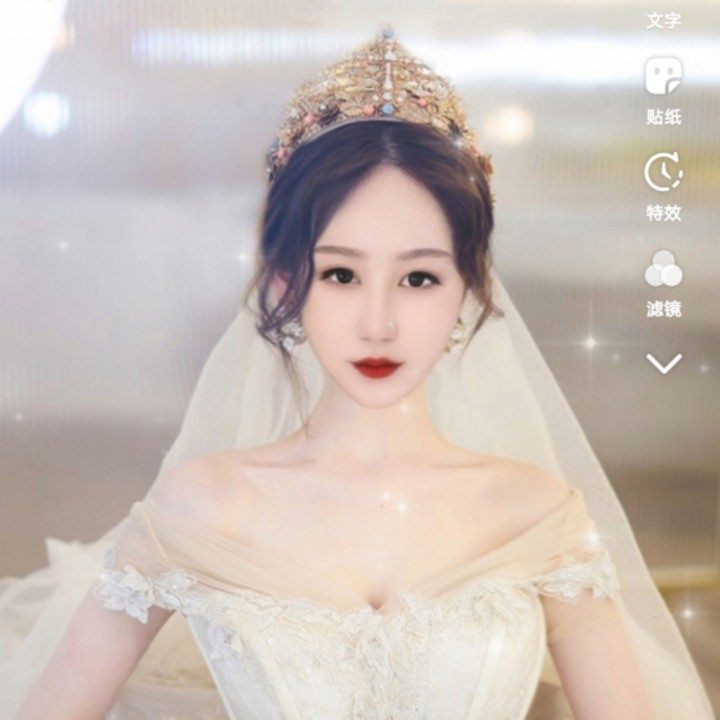Expand more tools with the down chevron
Image resolution: width=720 pixels, height=720 pixels.
pos(663,363)
